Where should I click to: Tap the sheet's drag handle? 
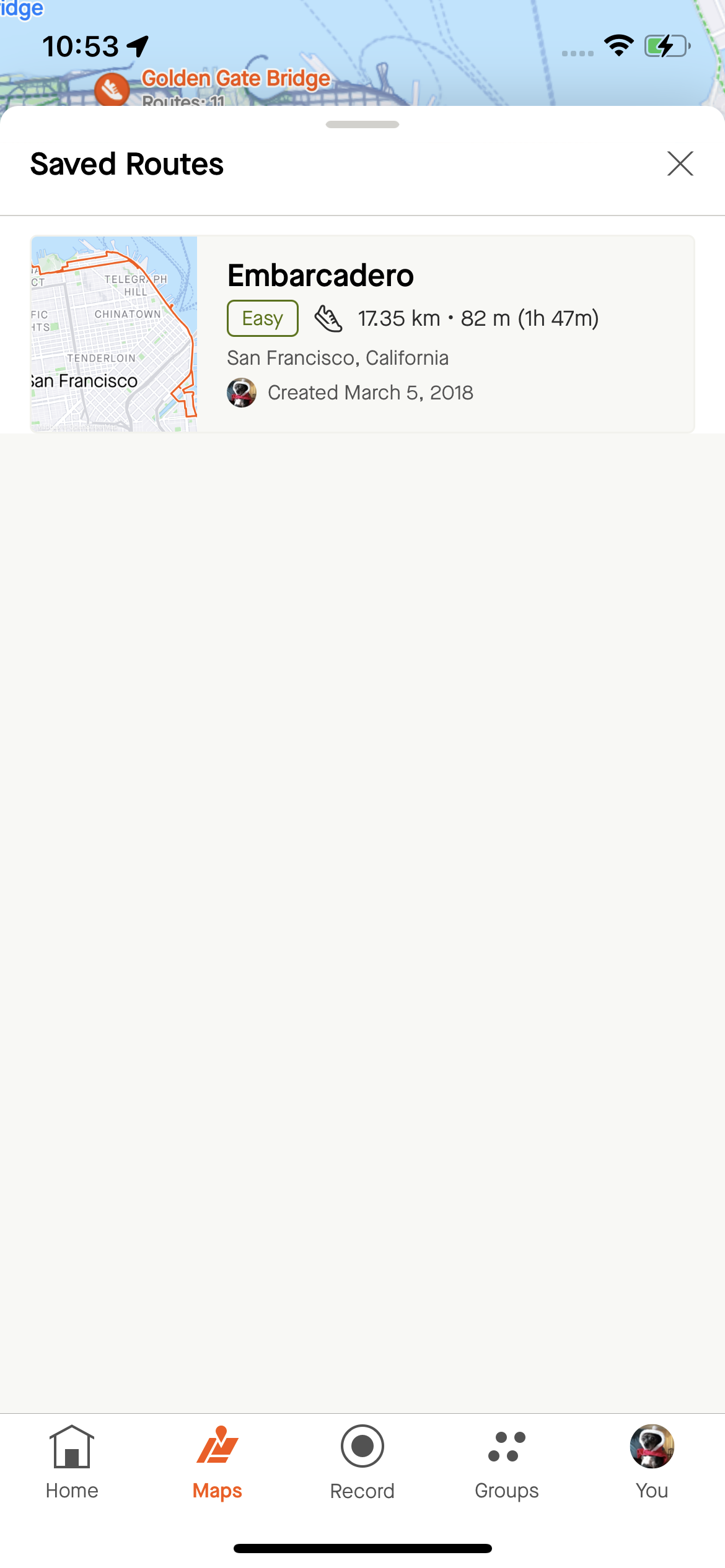(362, 124)
